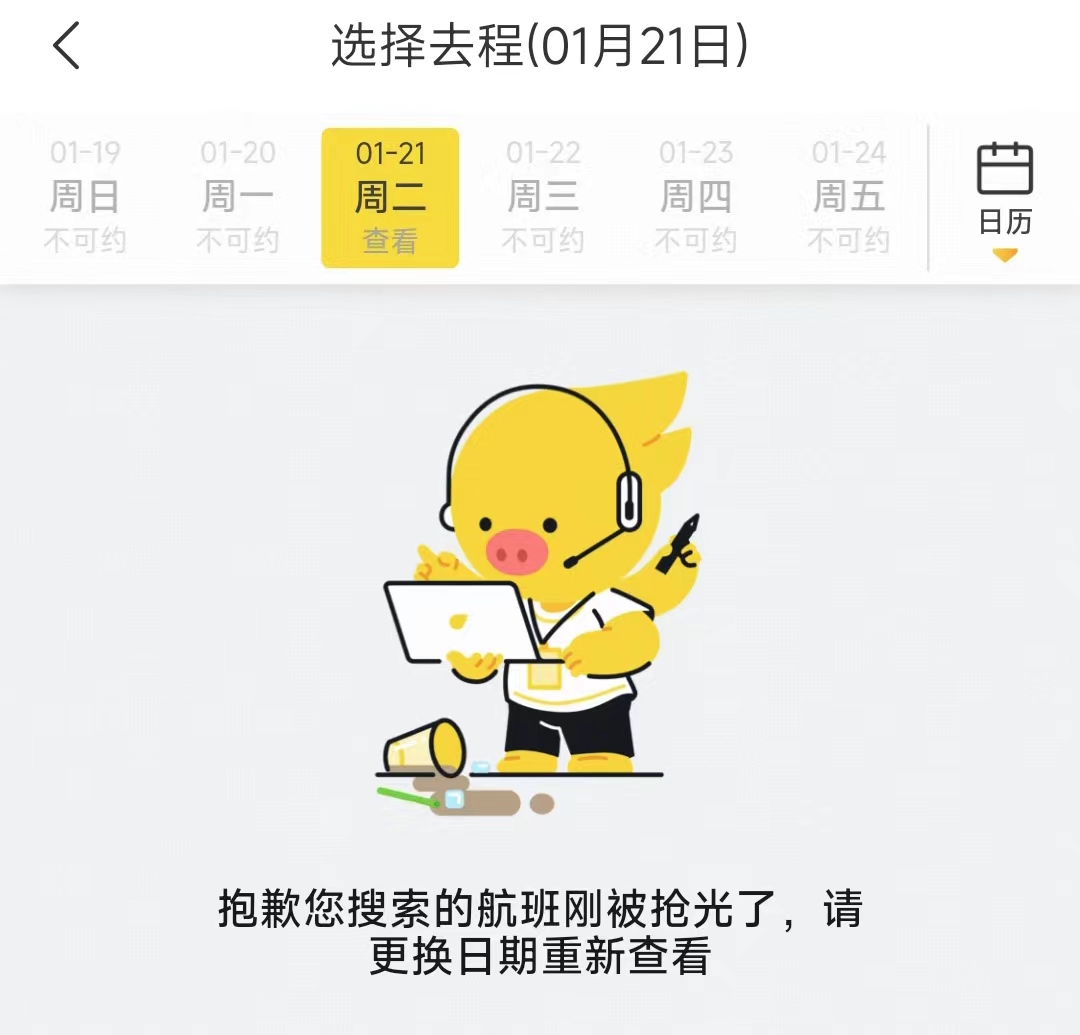Choose the 01-24 周五 date tab
Image resolution: width=1080 pixels, height=1035 pixels.
849,197
